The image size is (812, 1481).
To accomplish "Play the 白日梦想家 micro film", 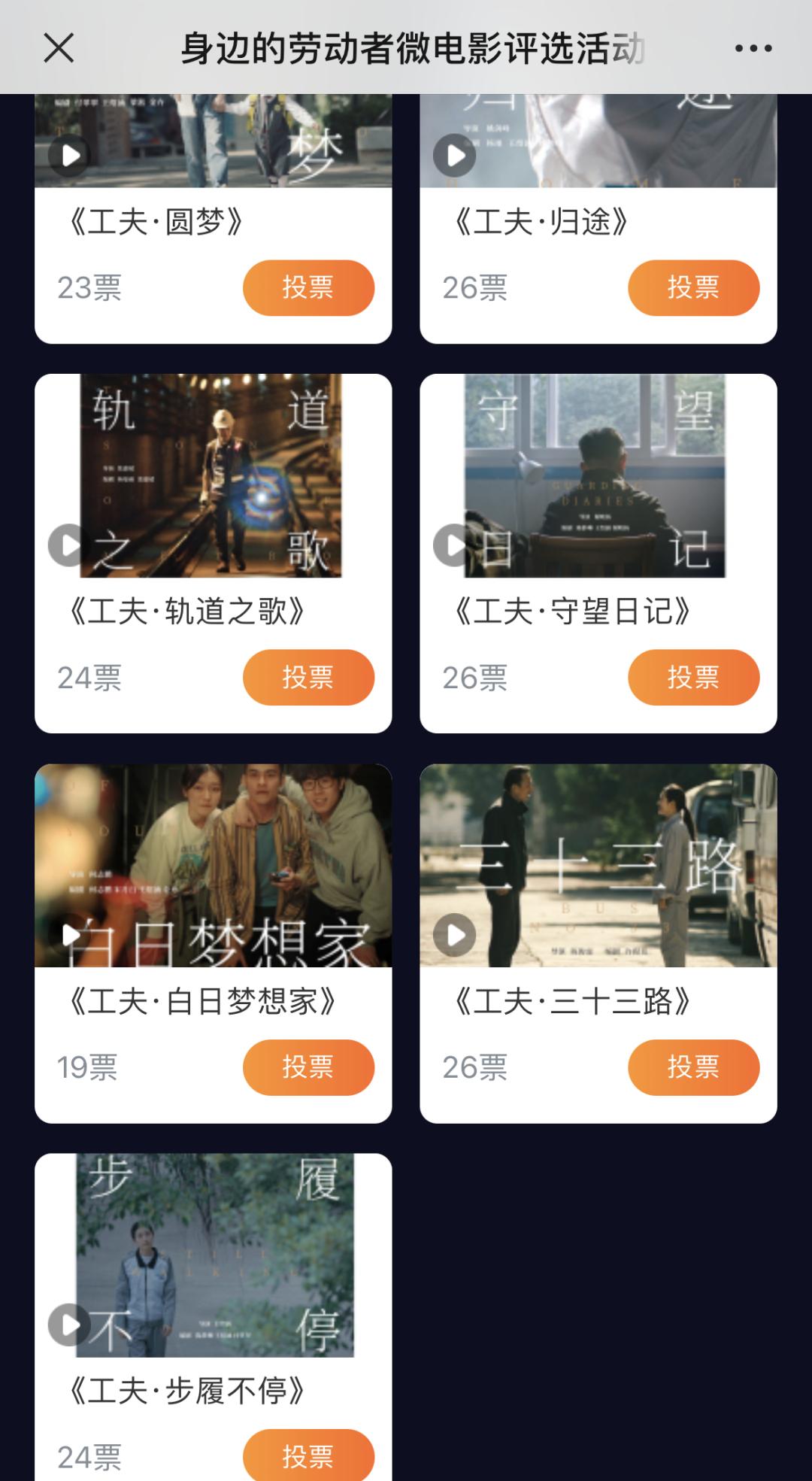I will tap(70, 935).
